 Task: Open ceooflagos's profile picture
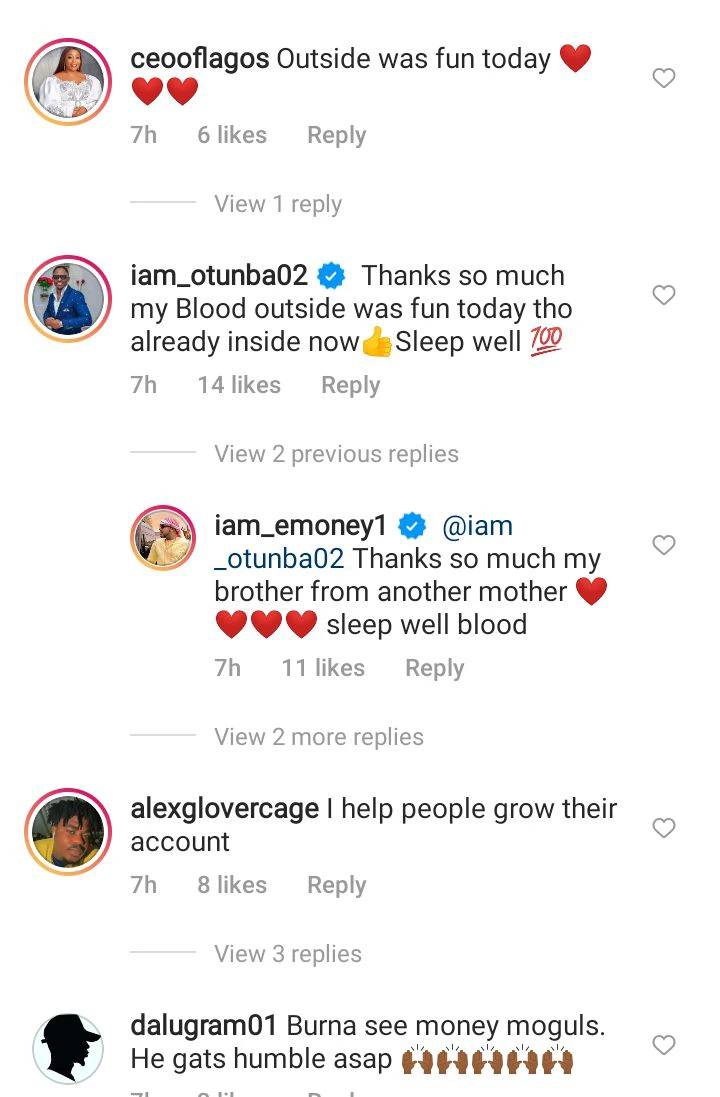click(x=68, y=82)
